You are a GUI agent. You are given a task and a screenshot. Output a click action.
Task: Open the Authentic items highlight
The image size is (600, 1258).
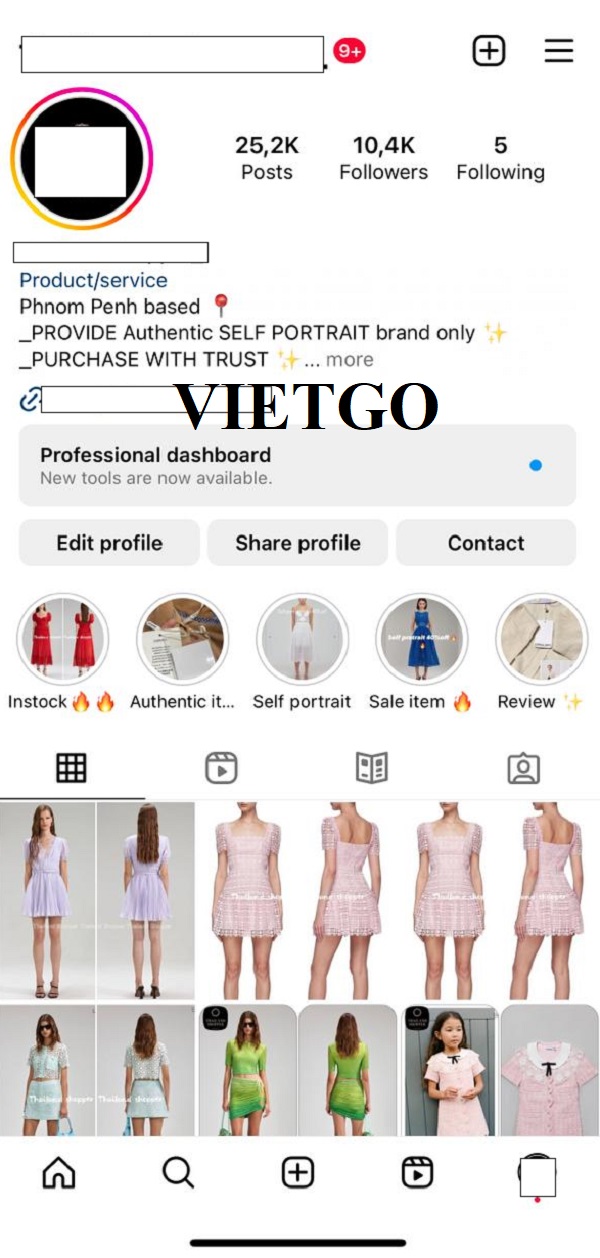click(182, 640)
